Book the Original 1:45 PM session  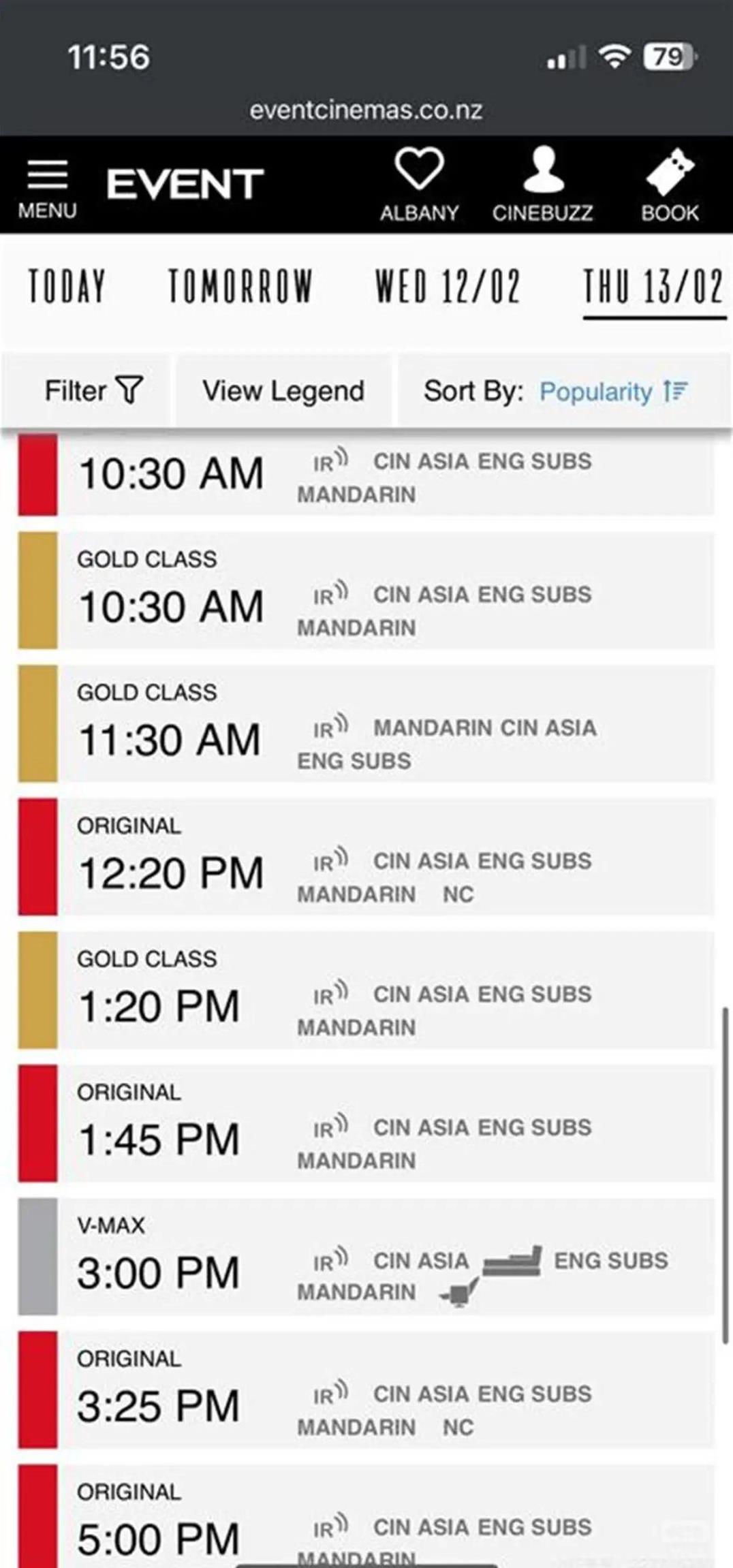coord(366,1123)
